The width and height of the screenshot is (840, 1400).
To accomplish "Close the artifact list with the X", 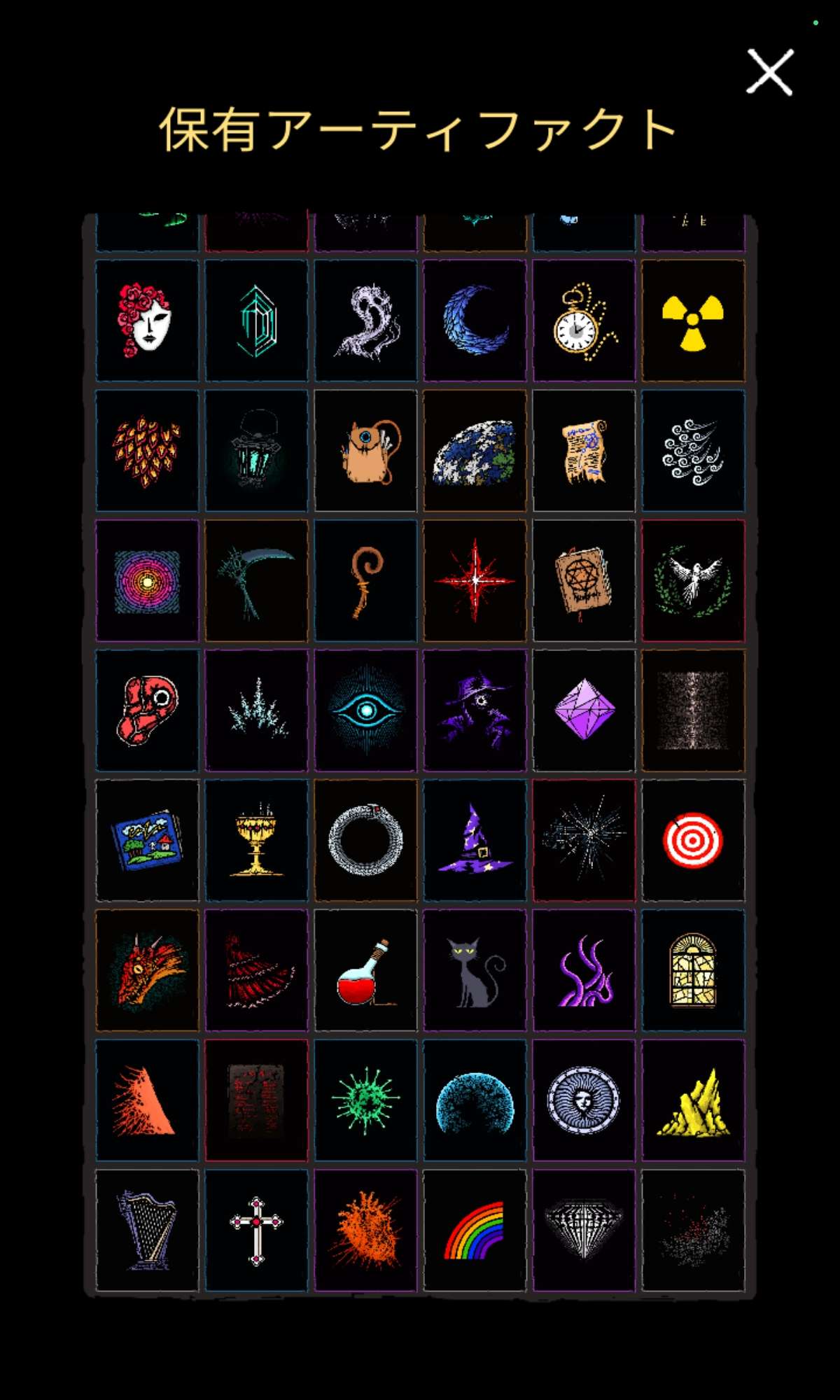I will tap(769, 72).
